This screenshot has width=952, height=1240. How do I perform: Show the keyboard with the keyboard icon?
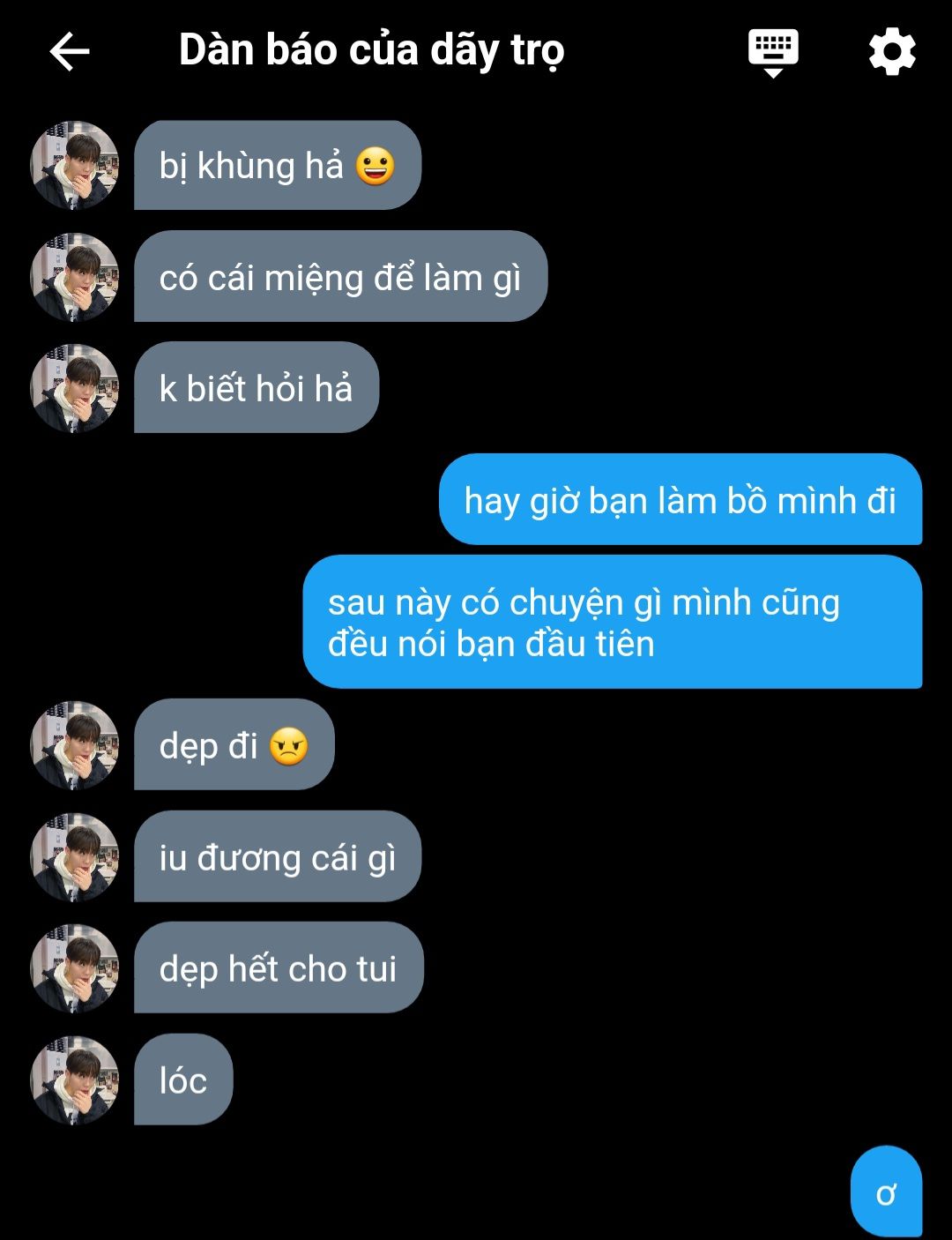click(773, 52)
